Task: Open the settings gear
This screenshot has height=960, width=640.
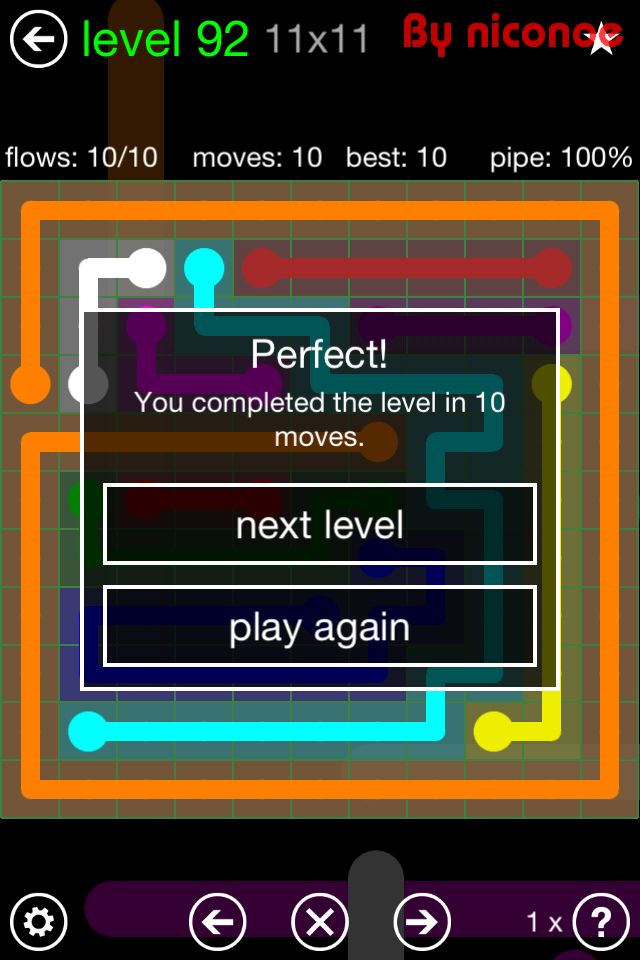Action: pyautogui.click(x=38, y=921)
